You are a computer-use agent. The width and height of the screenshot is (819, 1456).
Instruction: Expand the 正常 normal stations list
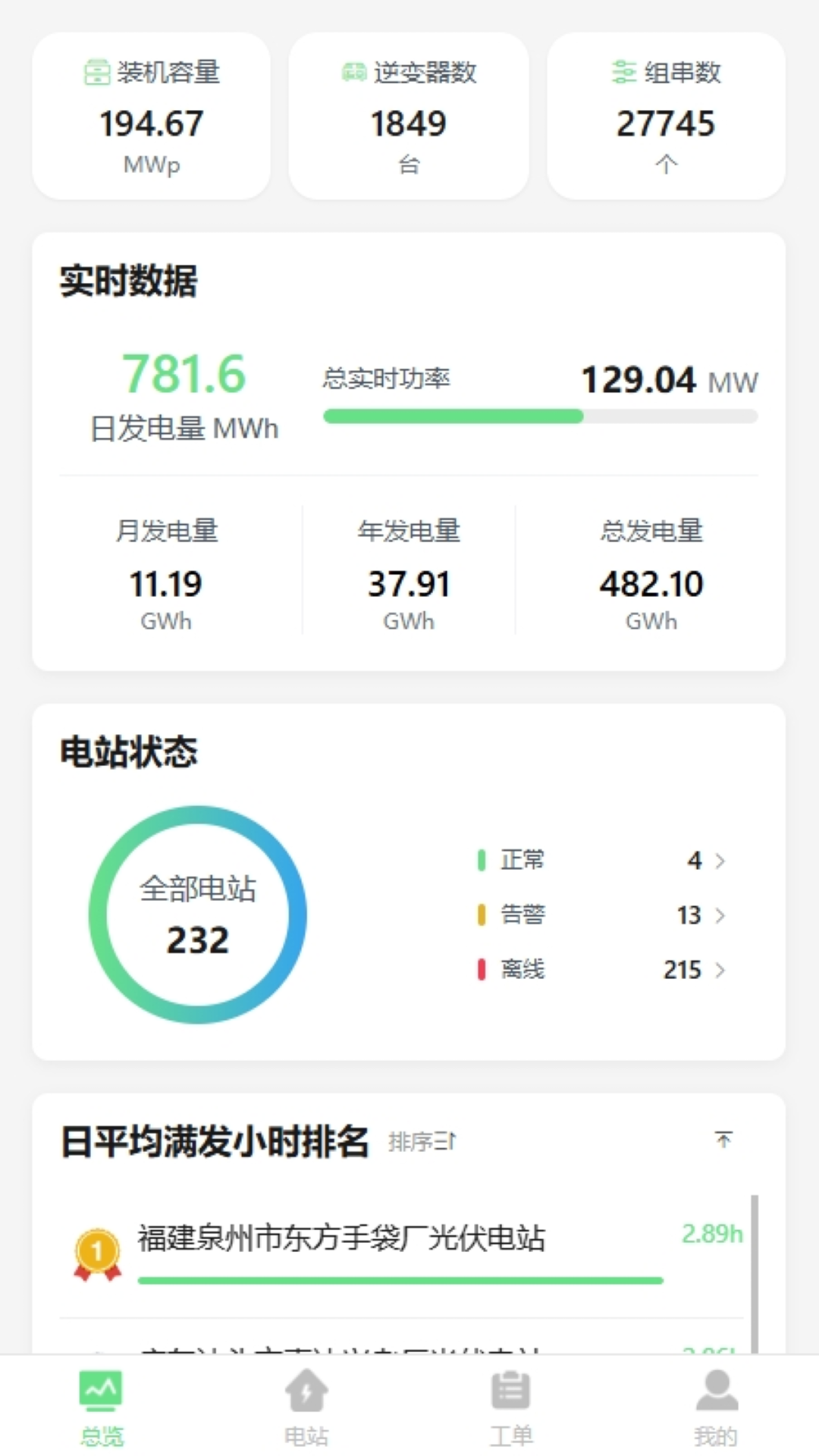point(721,861)
